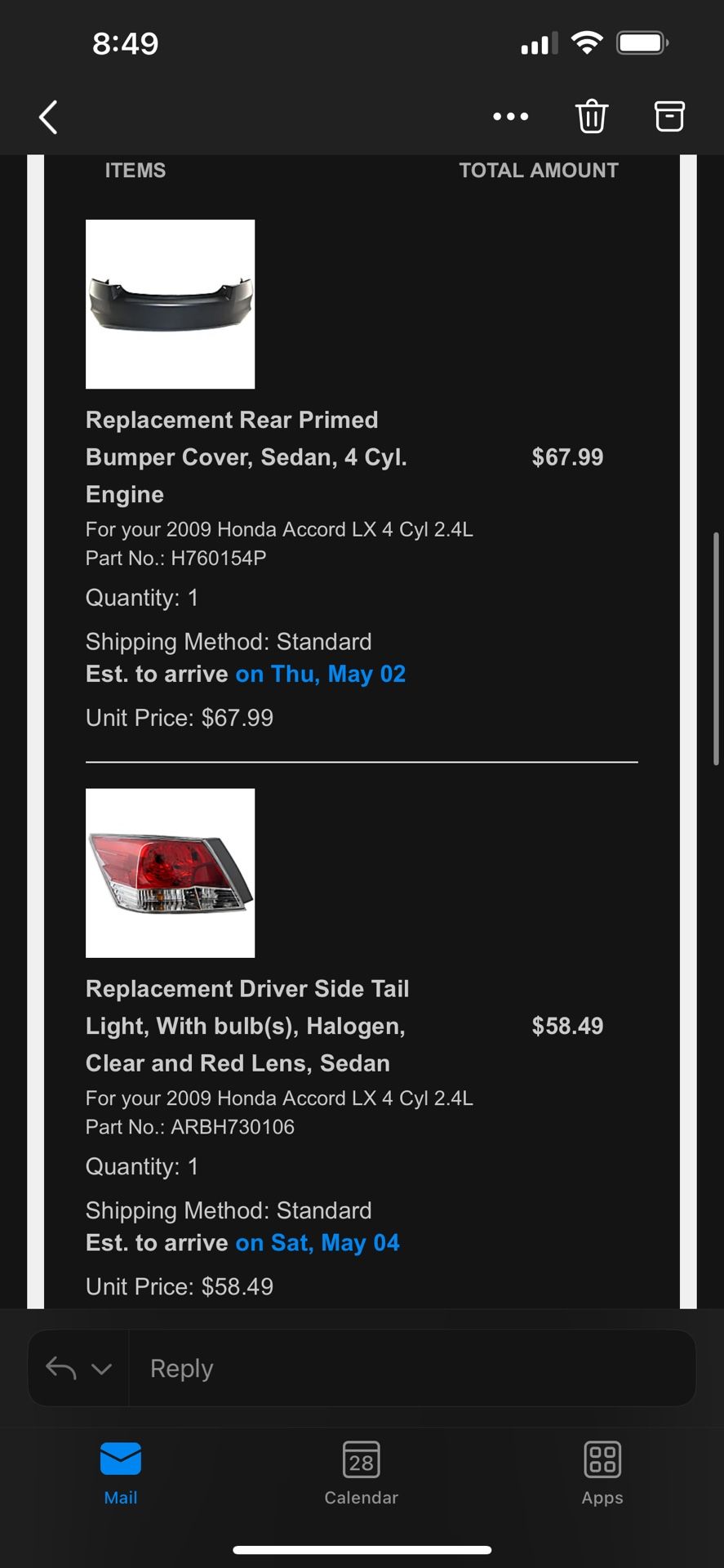Tap the rear bumper cover product image

coord(170,303)
